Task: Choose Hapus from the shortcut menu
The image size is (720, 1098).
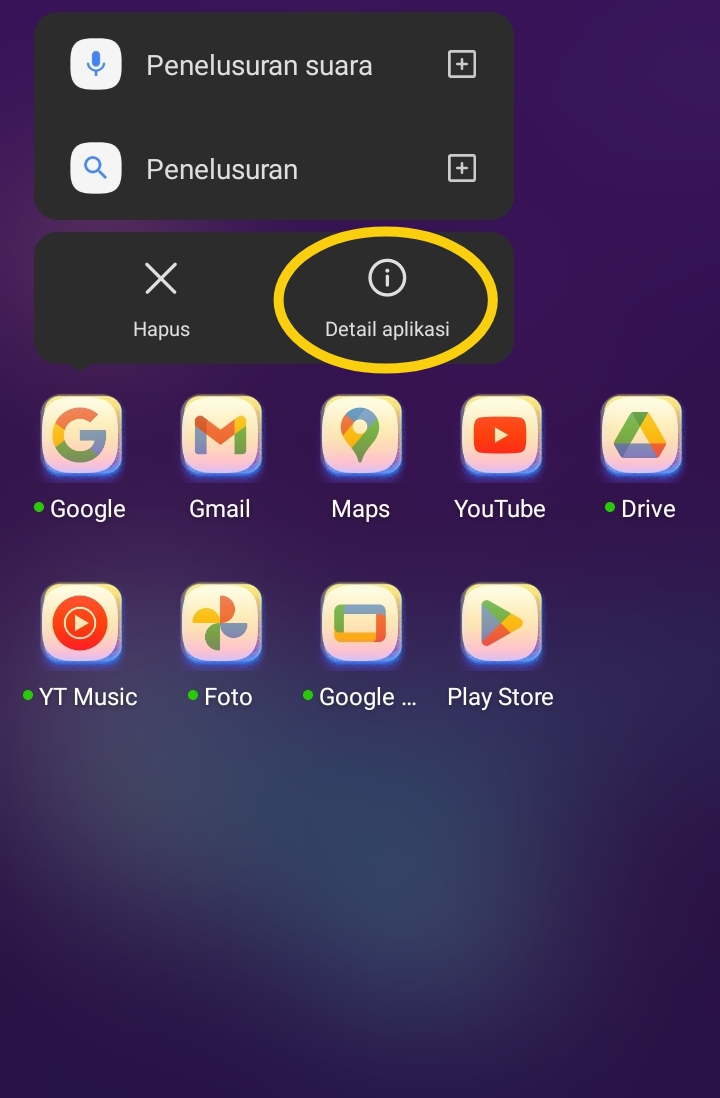Action: point(161,300)
